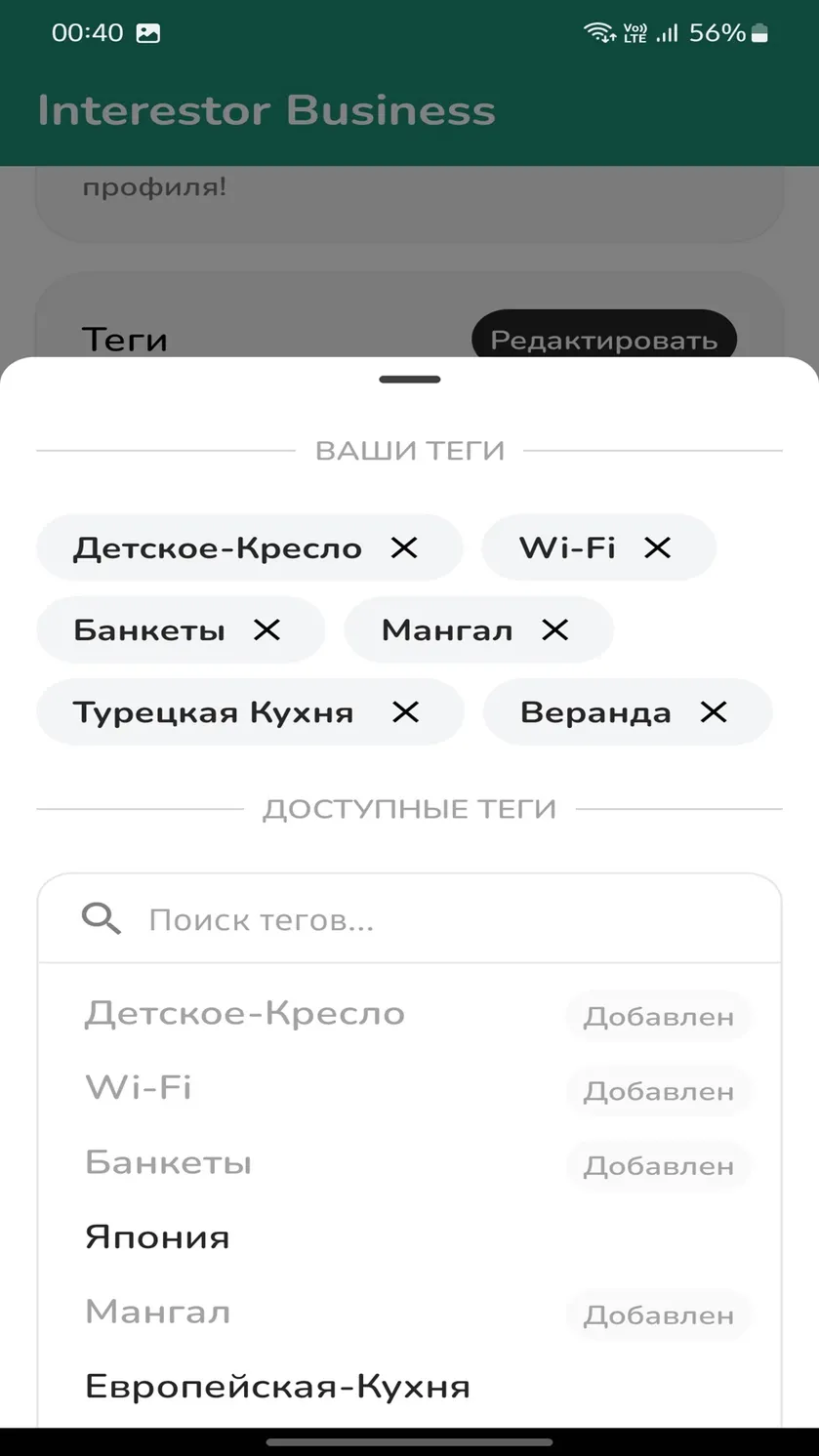The width and height of the screenshot is (819, 1456).
Task: Delete the Турецкая Кухня tag
Action: pos(405,712)
